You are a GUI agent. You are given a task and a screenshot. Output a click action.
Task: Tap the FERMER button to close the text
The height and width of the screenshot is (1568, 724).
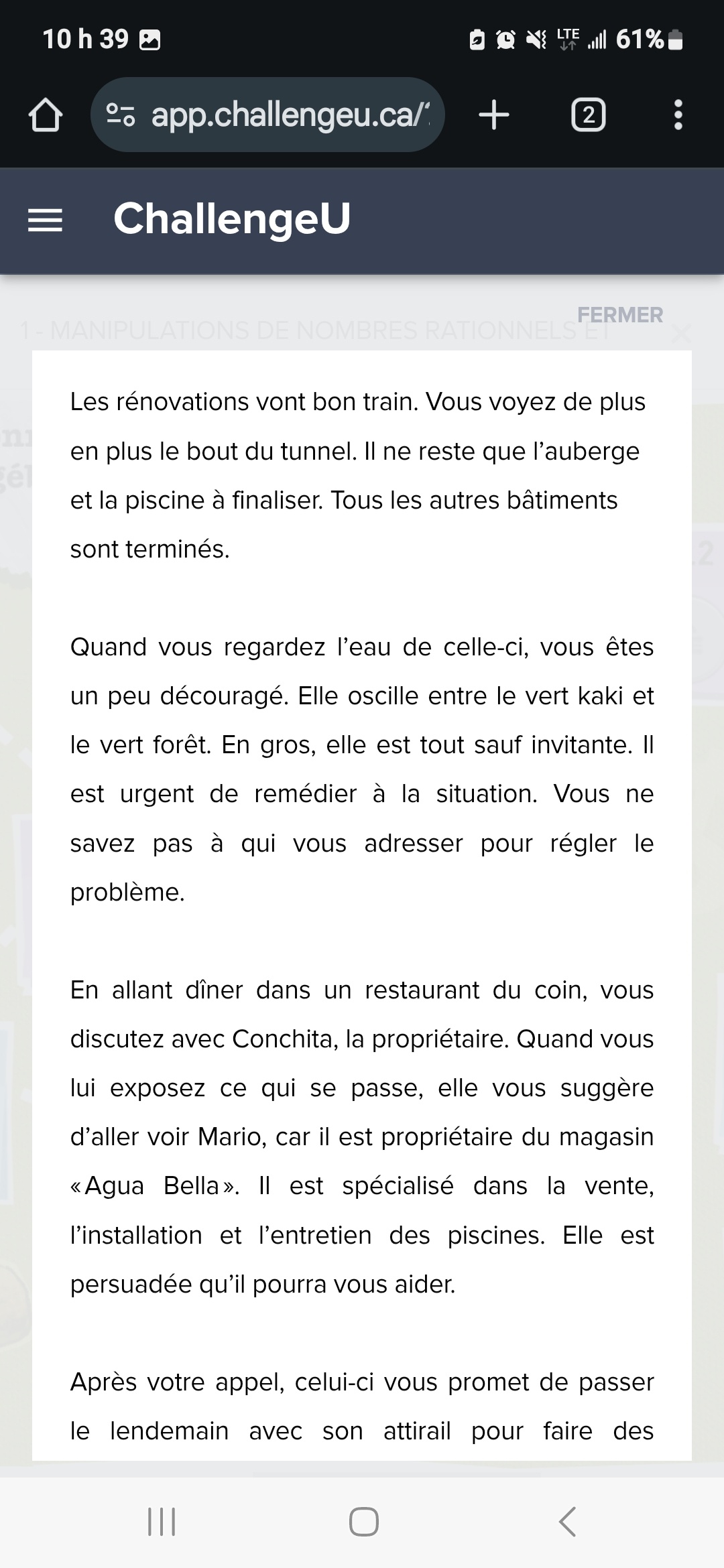[620, 315]
